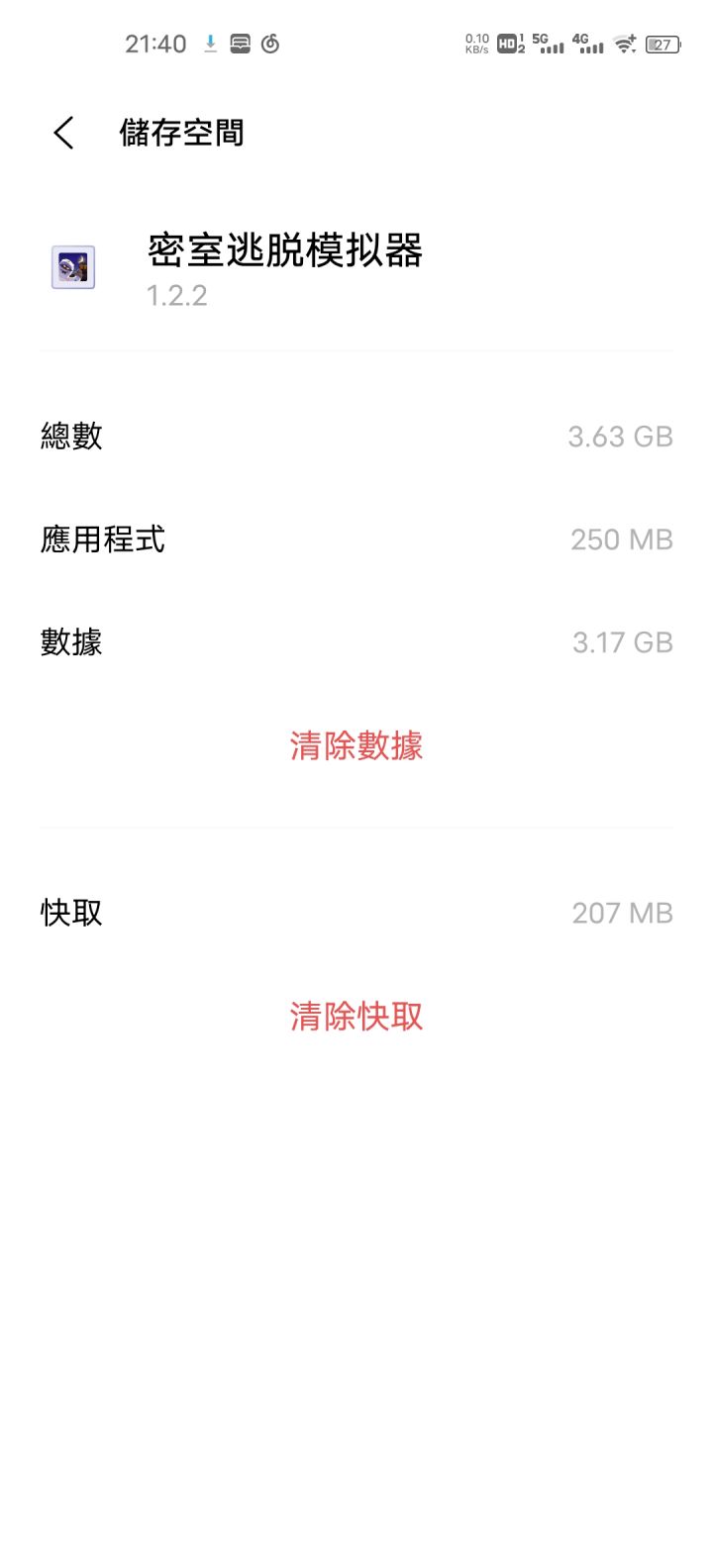Select the 應用程式 row showing 250 MB

356,539
